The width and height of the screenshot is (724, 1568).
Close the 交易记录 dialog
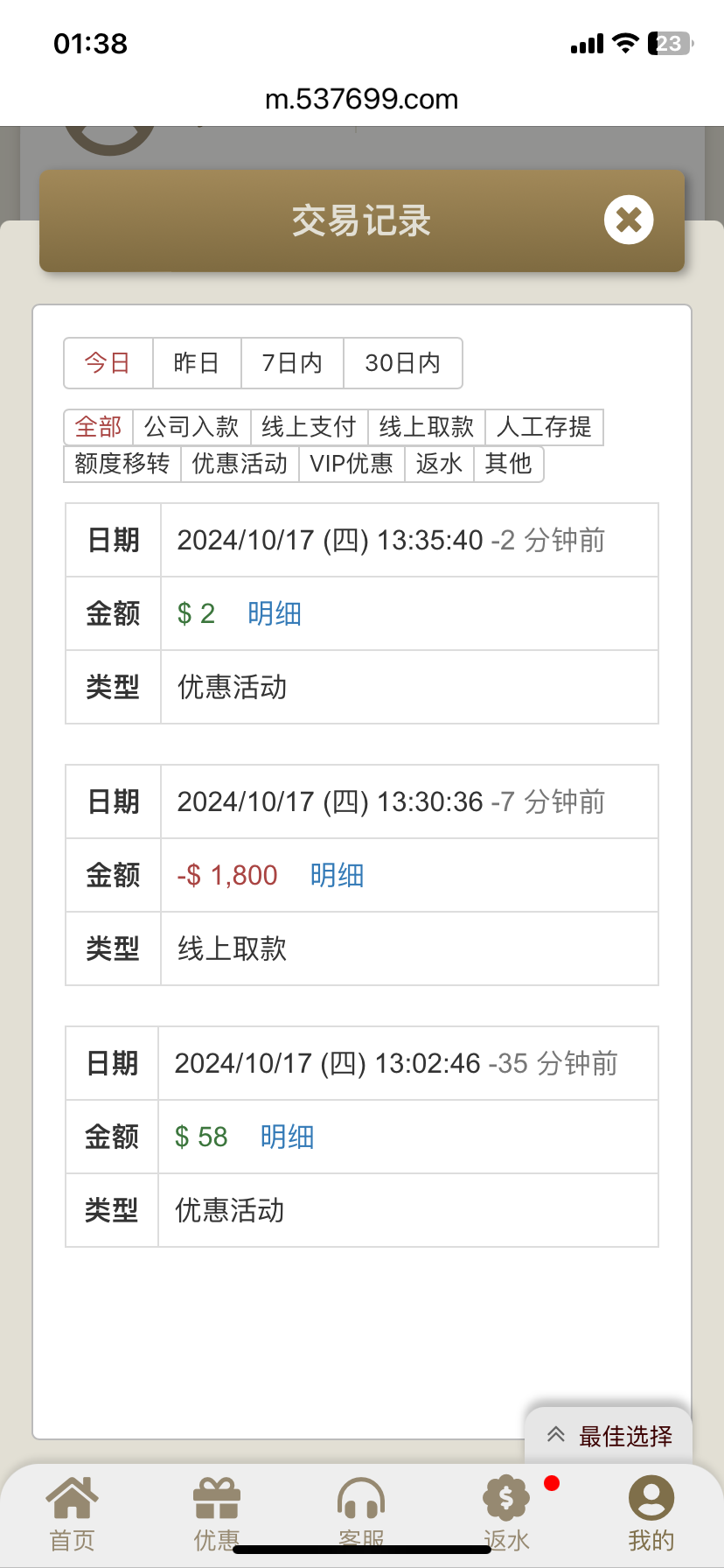(628, 220)
